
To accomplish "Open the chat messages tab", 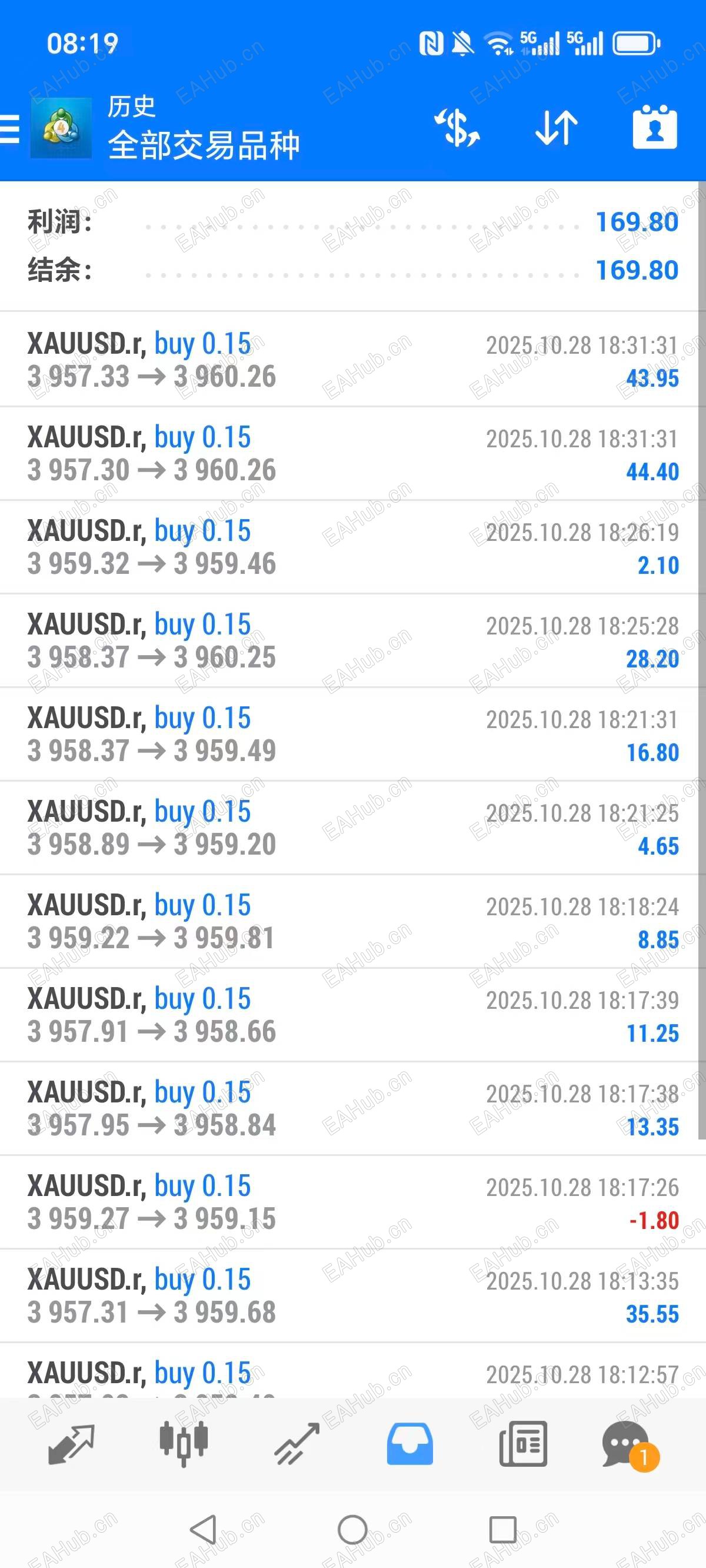I will (628, 1444).
